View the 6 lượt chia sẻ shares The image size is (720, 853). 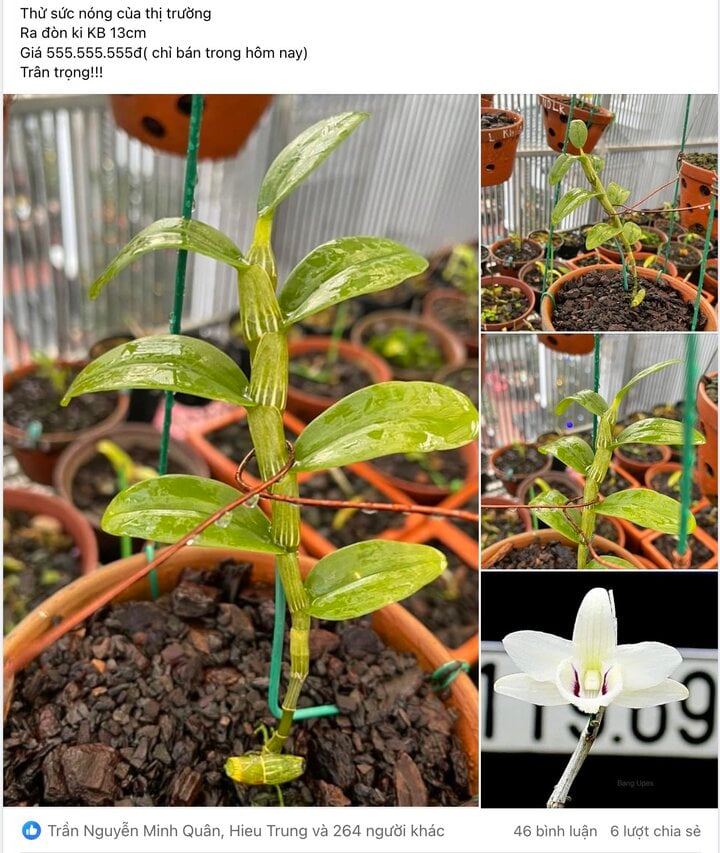656,831
